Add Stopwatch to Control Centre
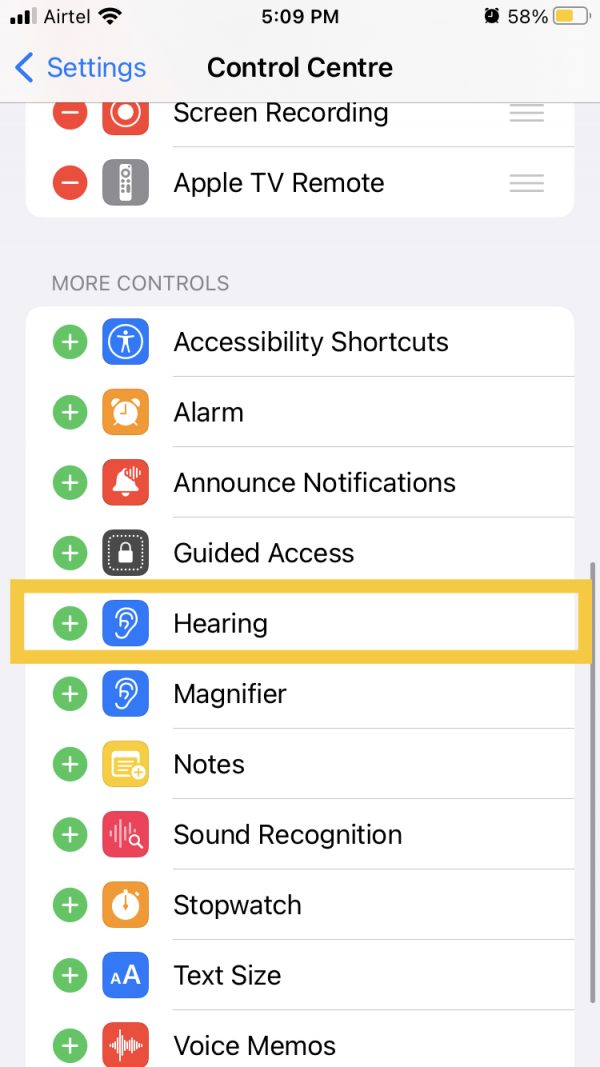 [x=70, y=905]
